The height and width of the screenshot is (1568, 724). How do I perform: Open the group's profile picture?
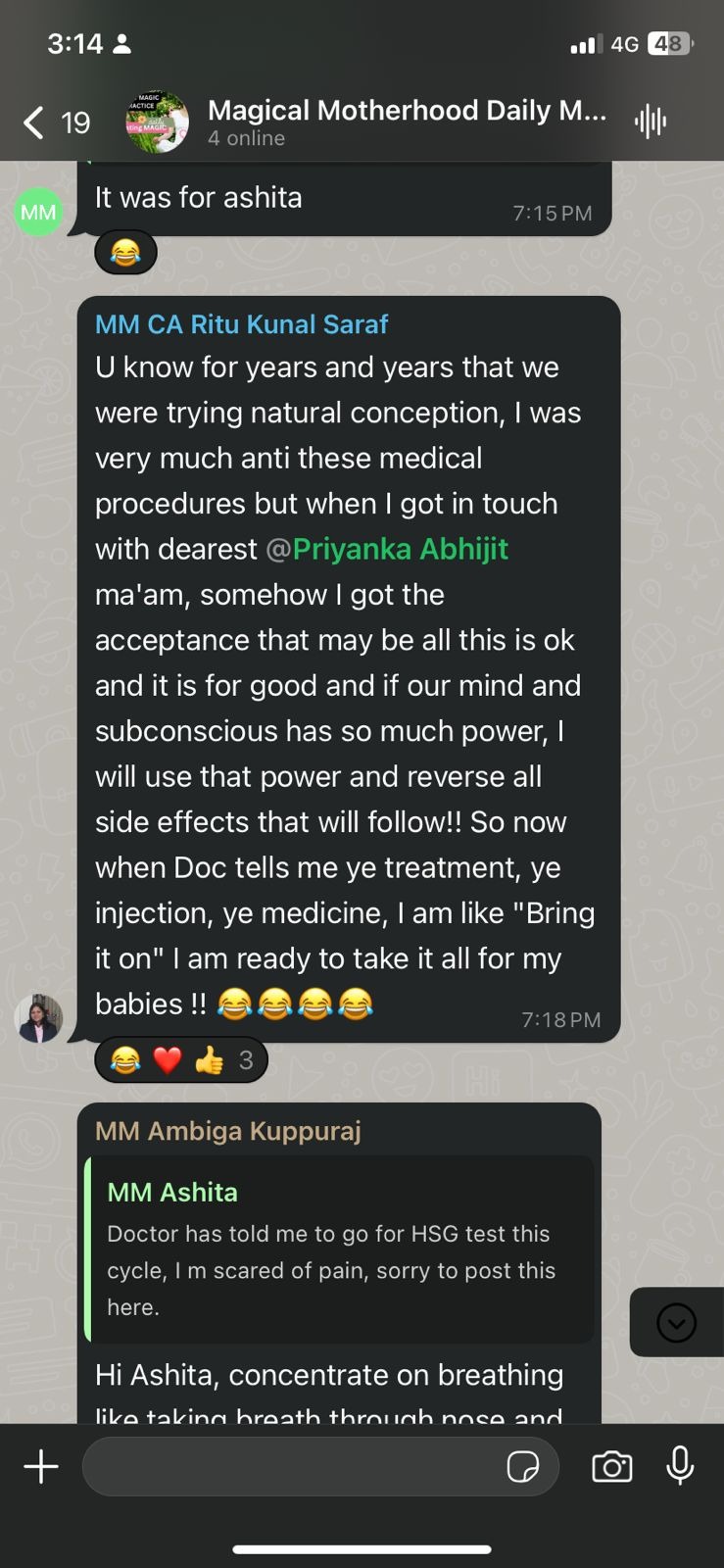pyautogui.click(x=157, y=122)
